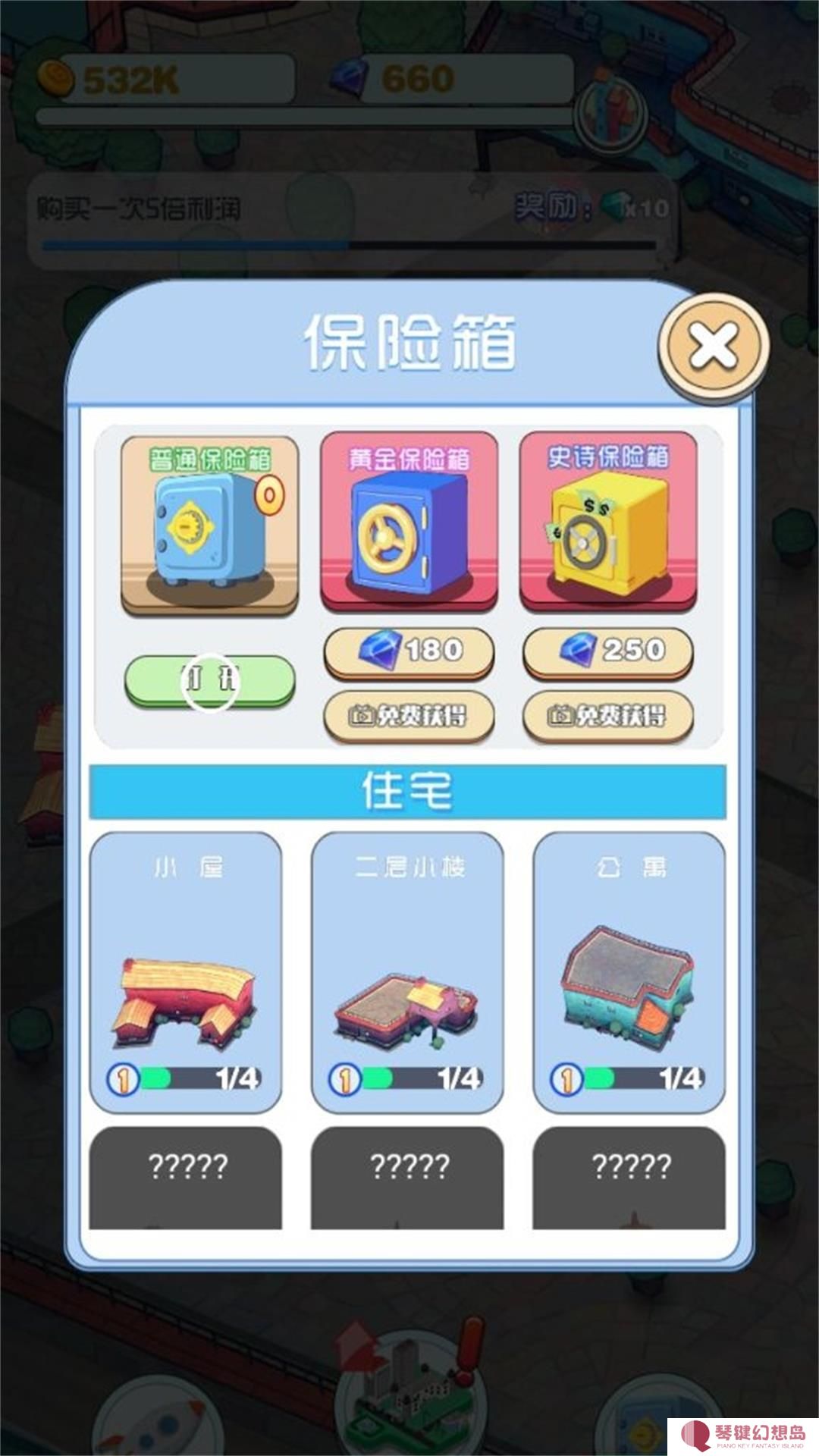Get 史诗保险箱 free via video
Image resolution: width=819 pixels, height=1456 pixels.
[608, 715]
